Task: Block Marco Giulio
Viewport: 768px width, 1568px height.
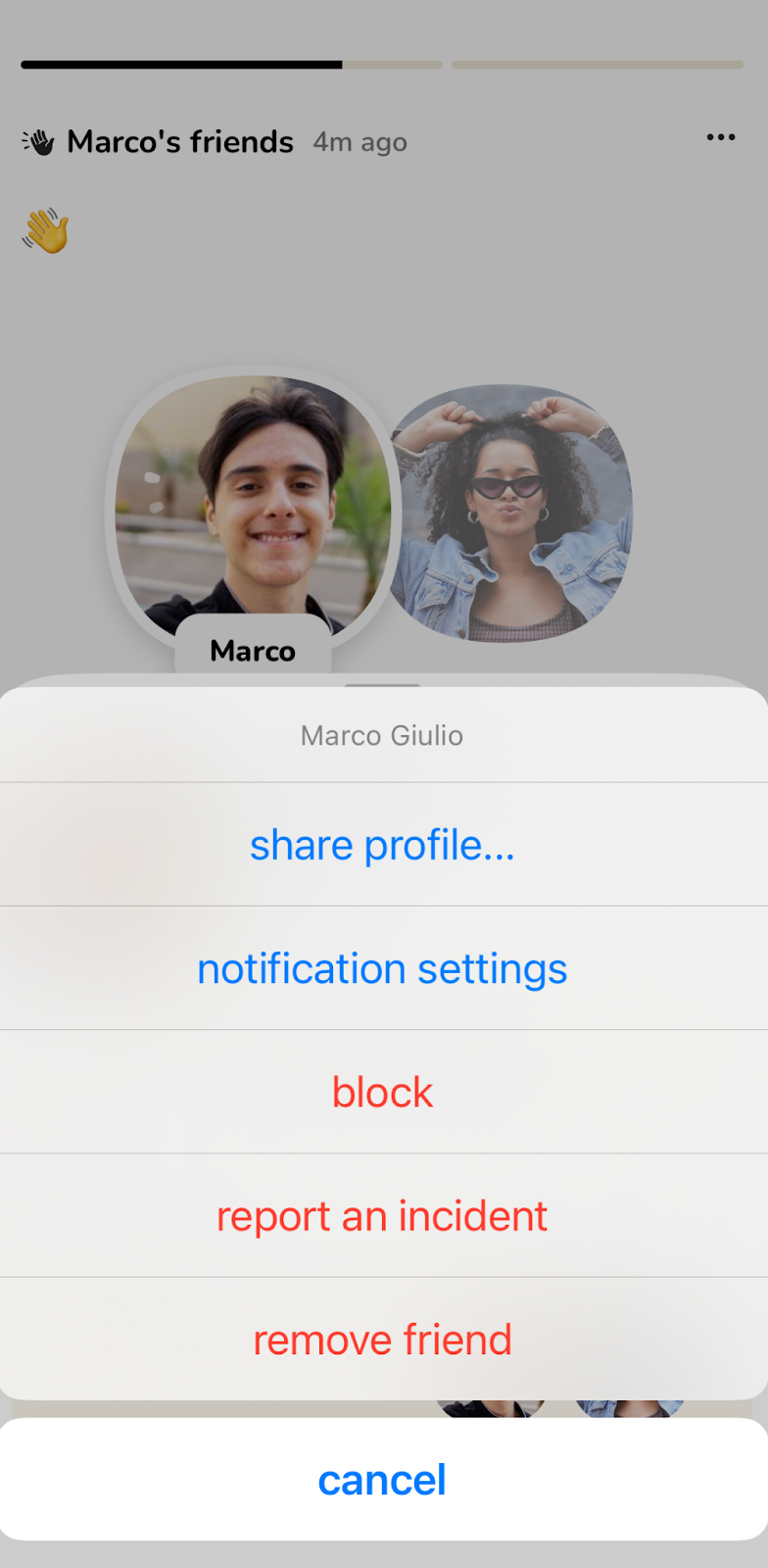Action: [382, 1092]
